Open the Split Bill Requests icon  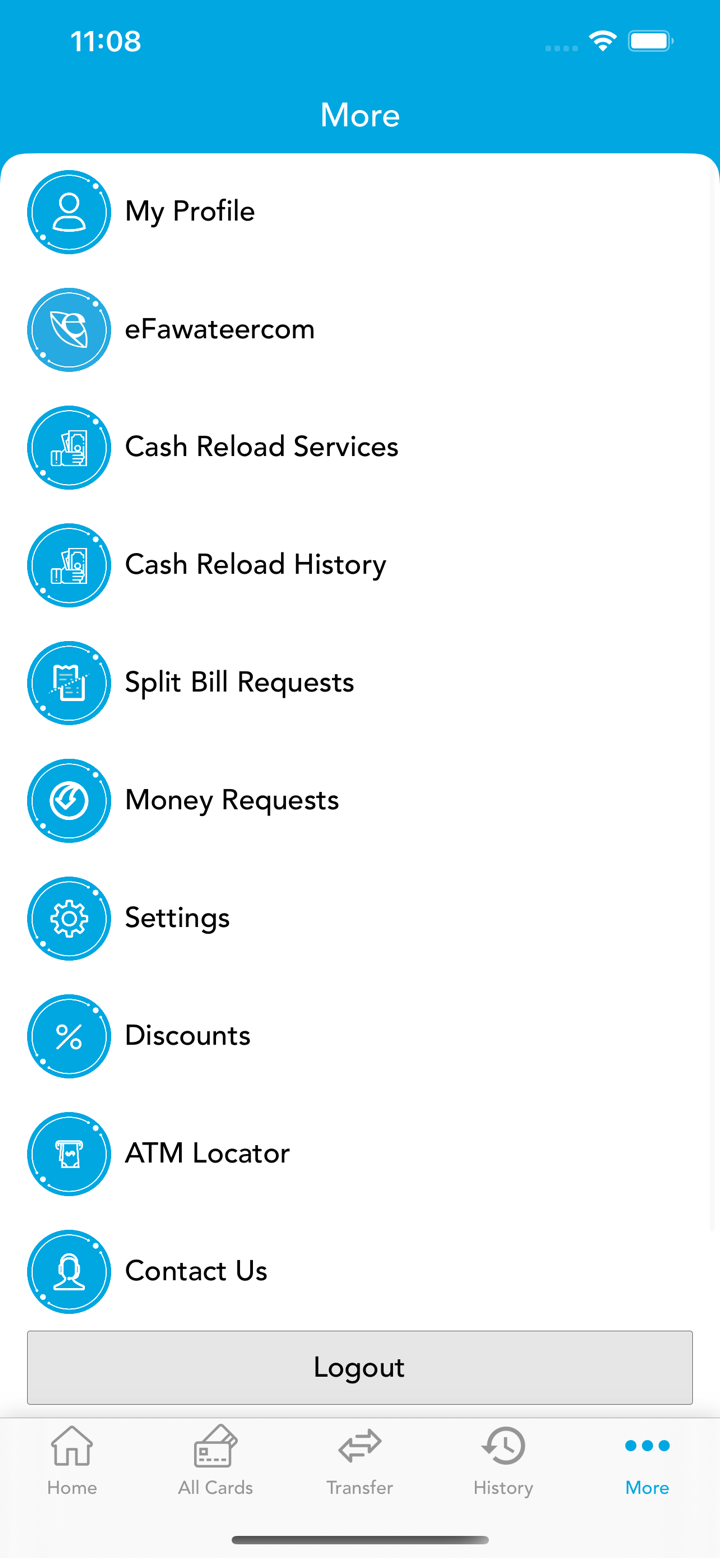pyautogui.click(x=69, y=683)
